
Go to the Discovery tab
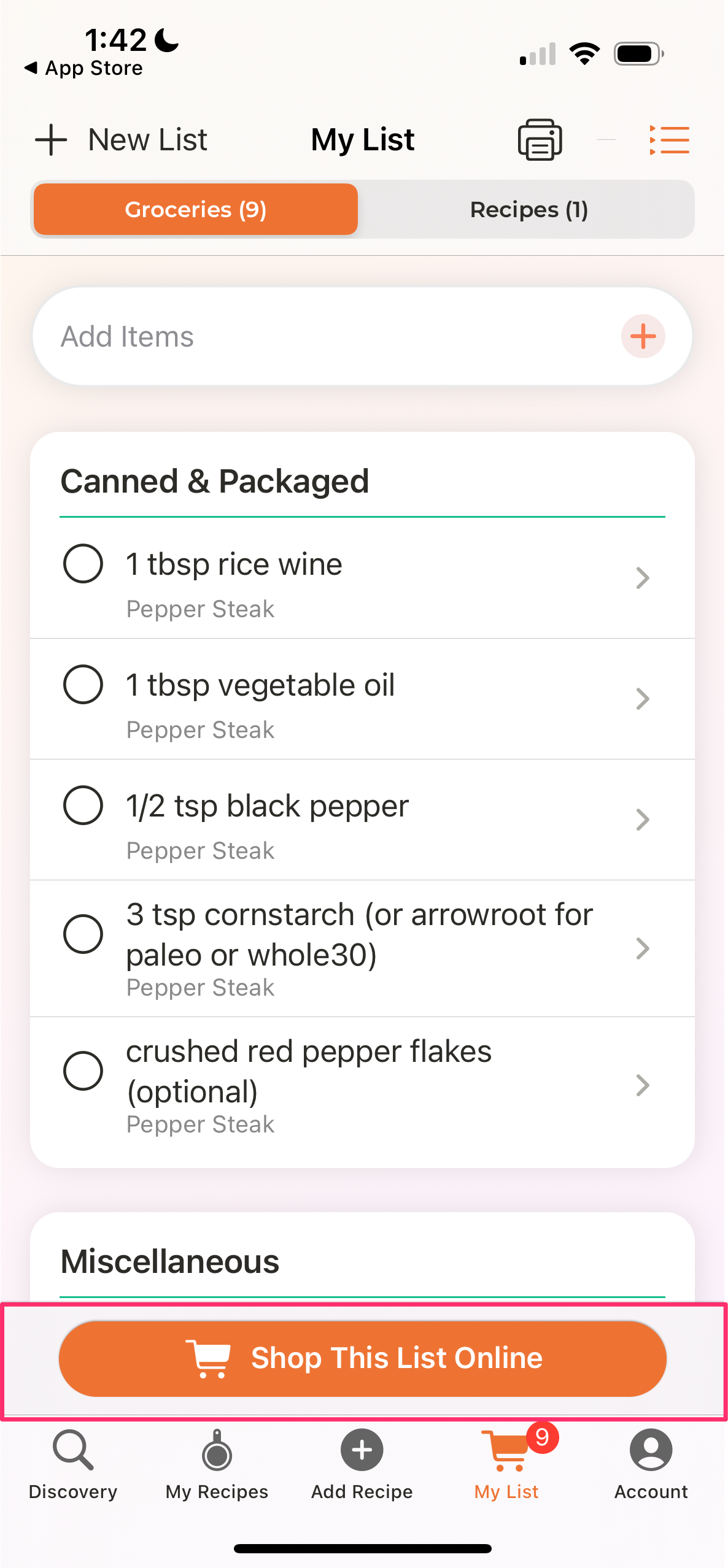coord(73,1465)
